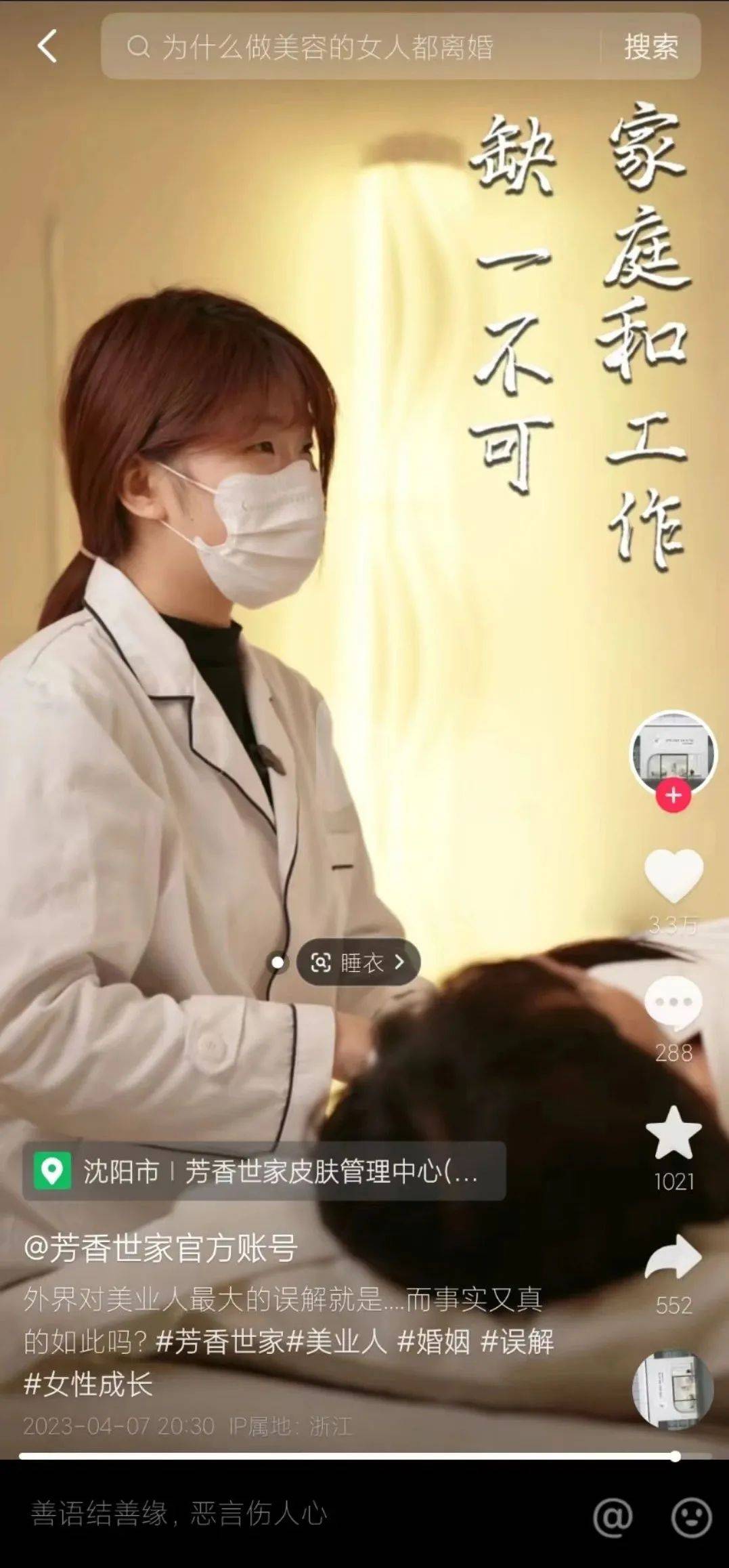Screen dimensions: 729x1568
Task: Open the 睡衣 visual search tag
Action: [359, 962]
